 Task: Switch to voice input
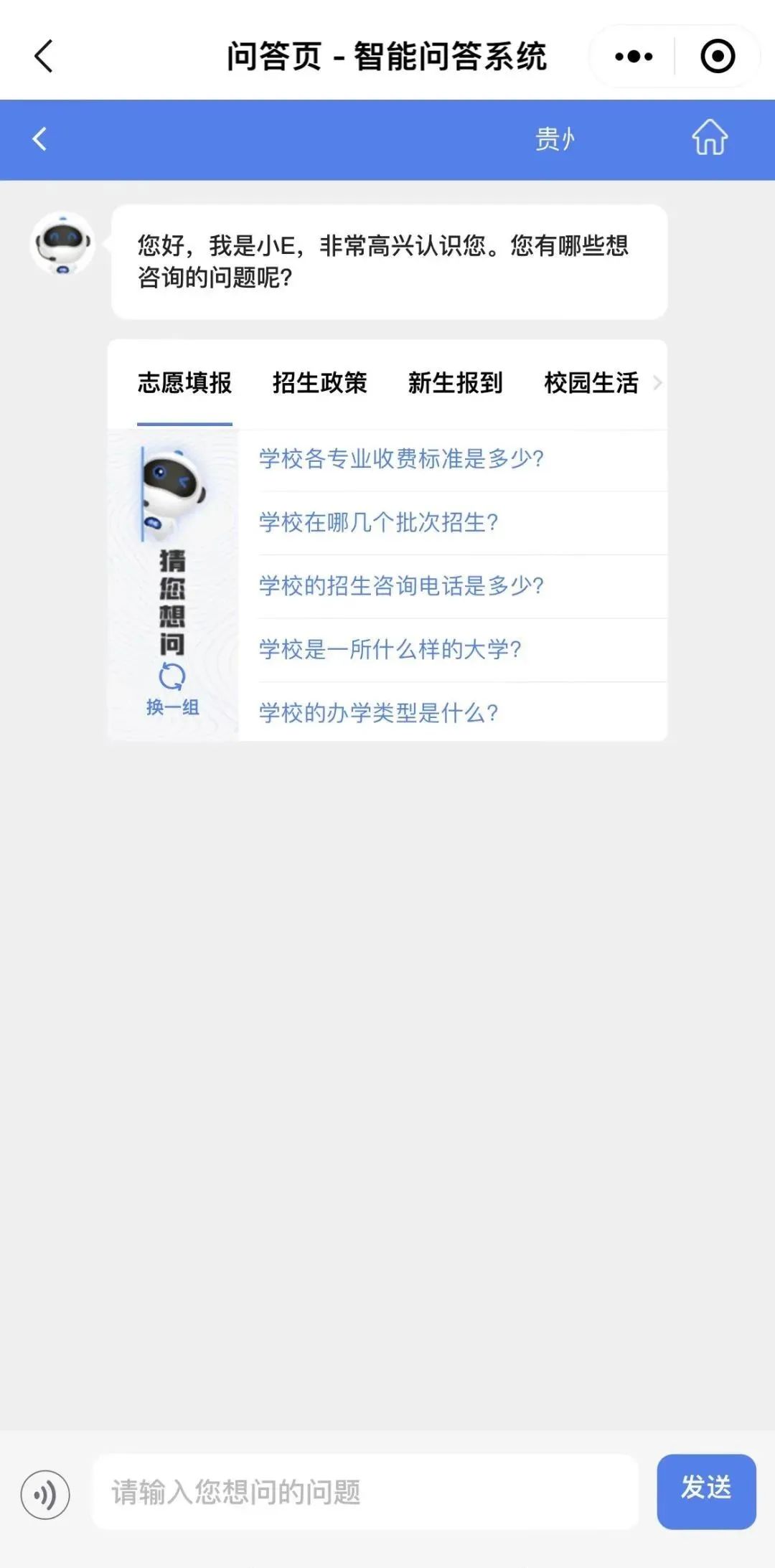tap(45, 1495)
